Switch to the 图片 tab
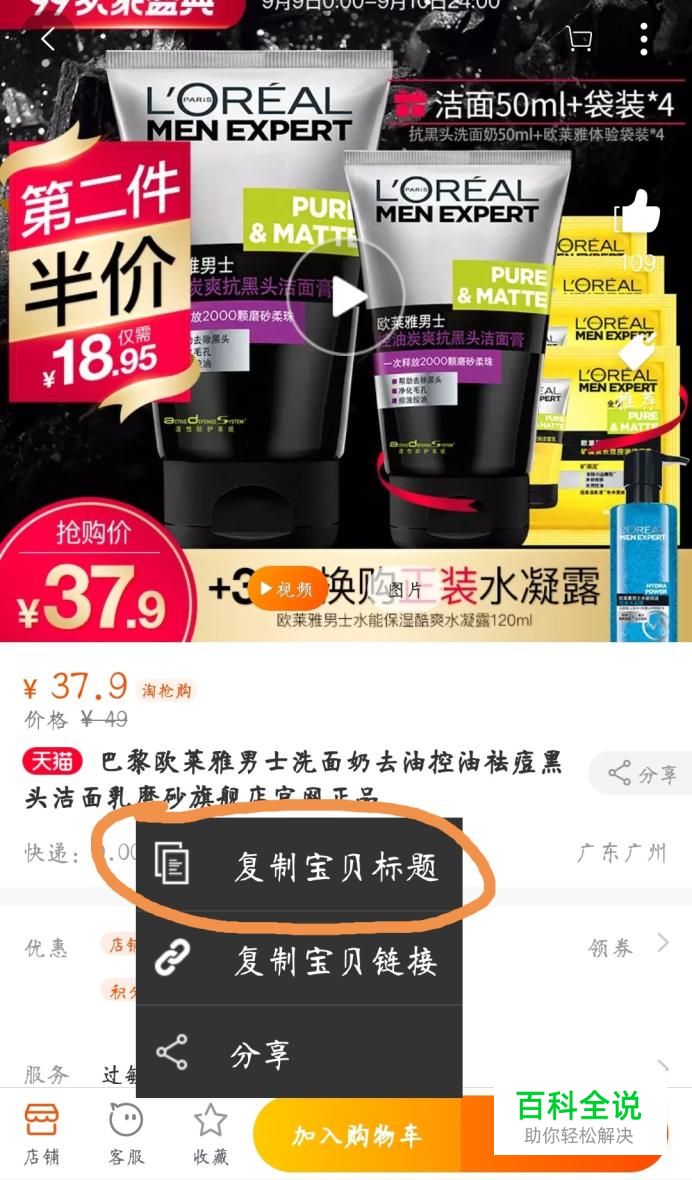 click(x=406, y=589)
